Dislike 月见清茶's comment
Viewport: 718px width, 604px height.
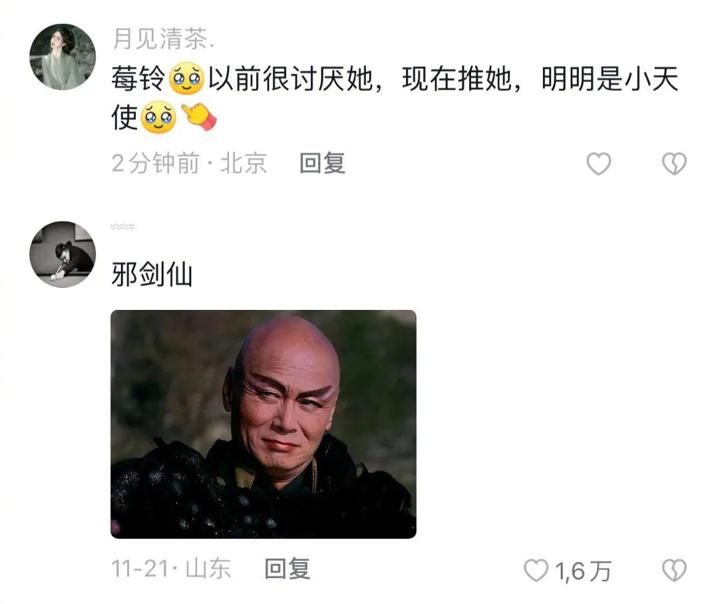pos(674,164)
